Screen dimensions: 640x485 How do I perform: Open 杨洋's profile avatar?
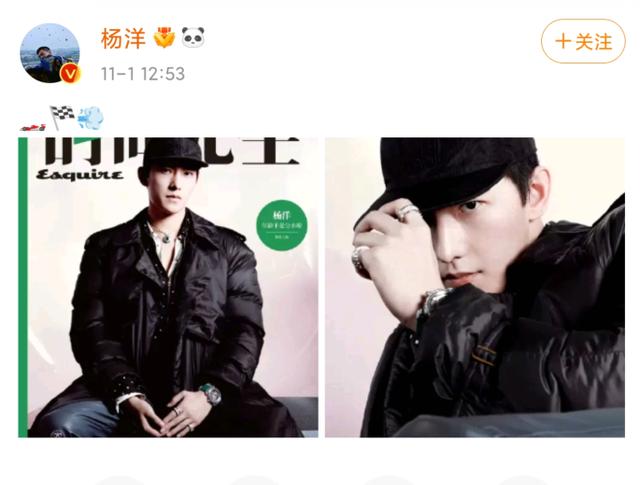pyautogui.click(x=50, y=53)
